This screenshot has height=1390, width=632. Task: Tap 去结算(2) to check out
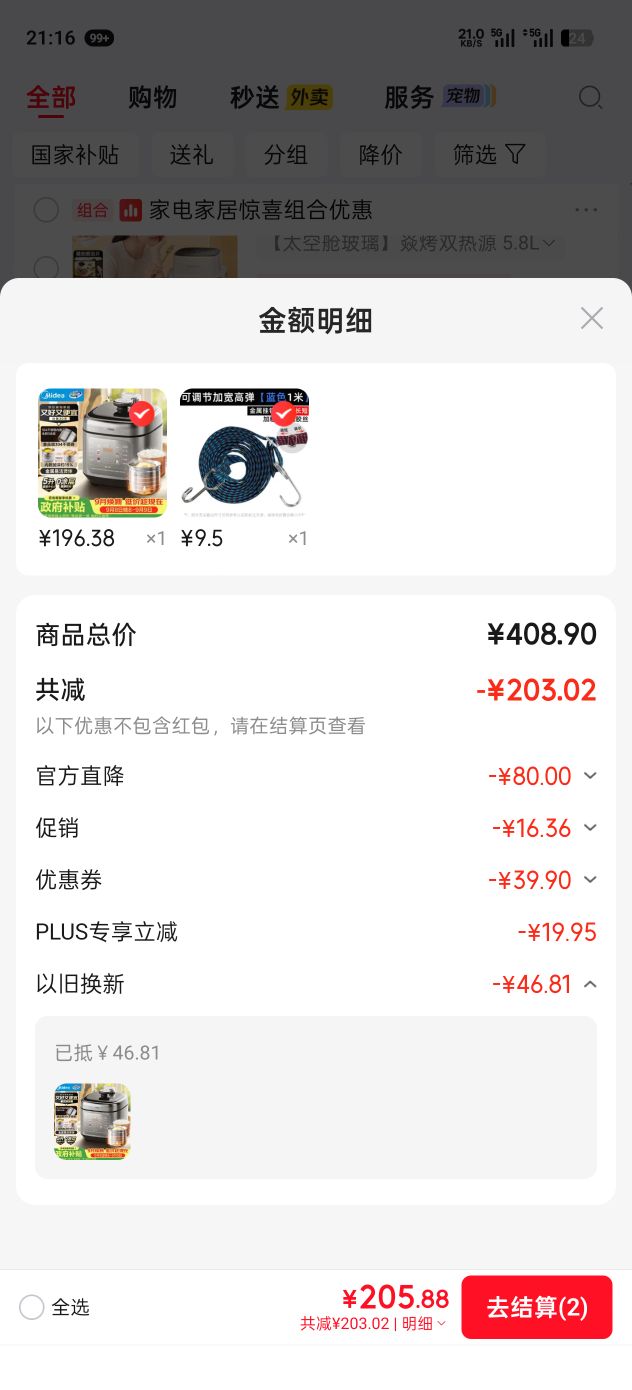[x=536, y=1307]
